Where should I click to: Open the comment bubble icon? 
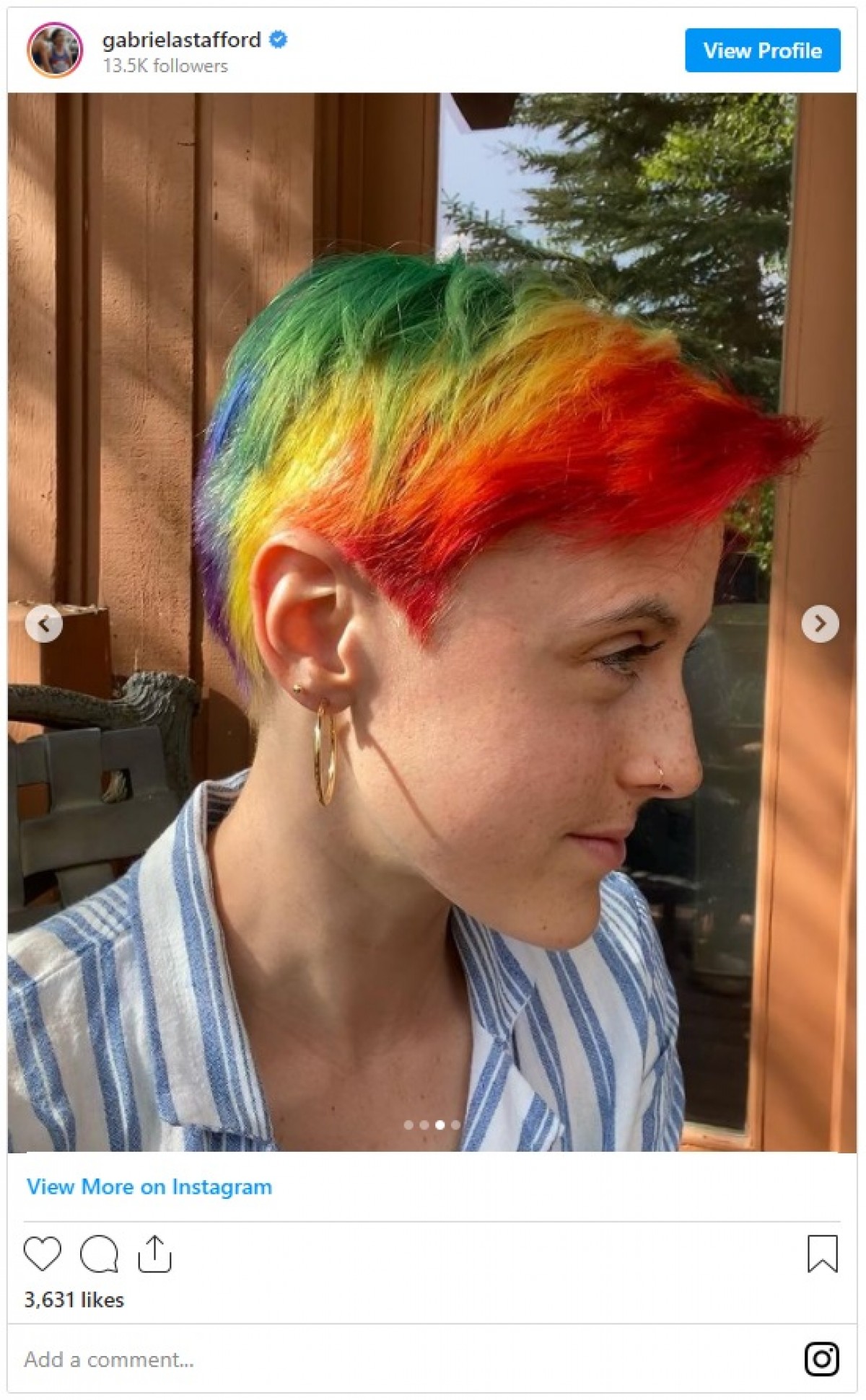99,1254
